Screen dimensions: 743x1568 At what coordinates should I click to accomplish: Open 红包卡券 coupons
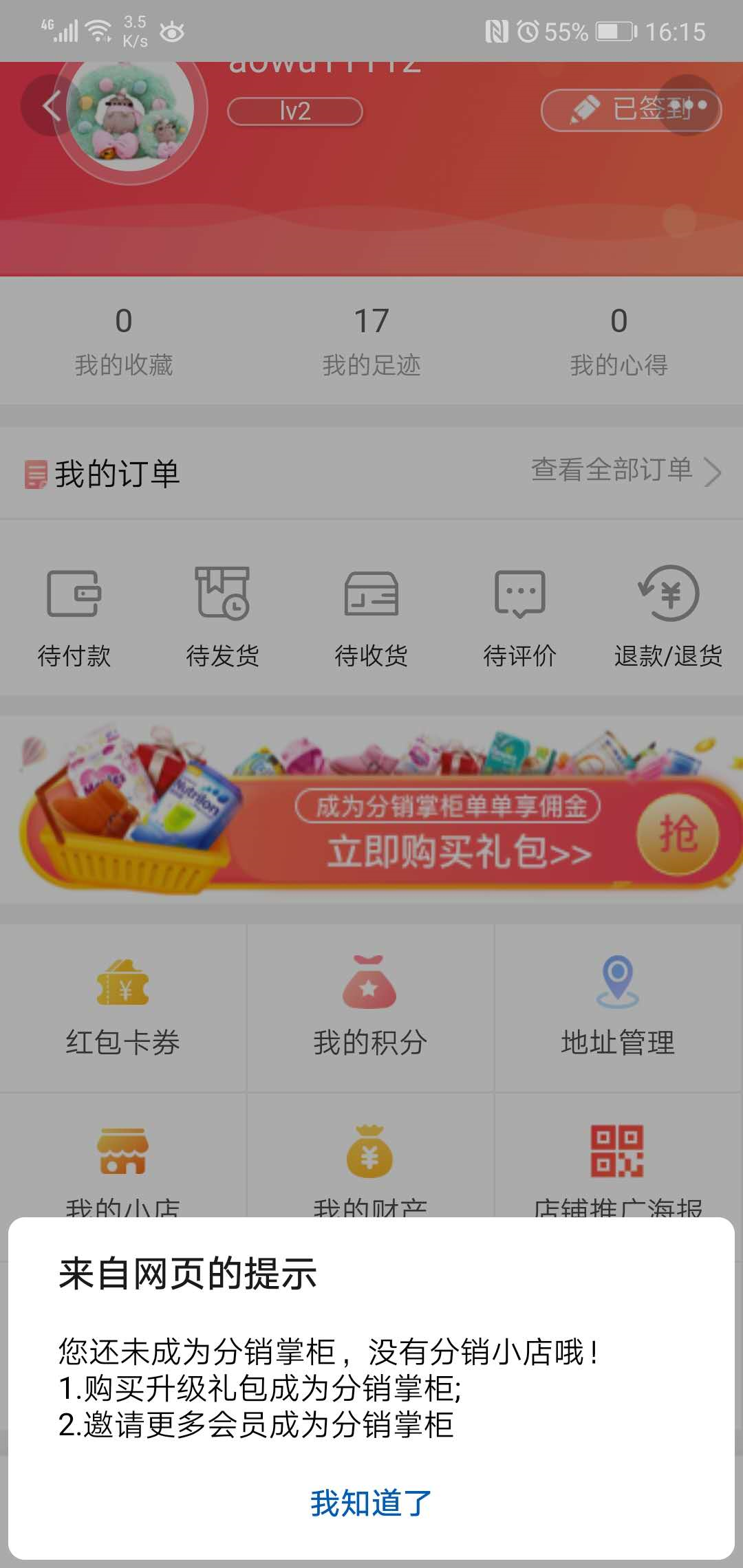(x=123, y=1008)
